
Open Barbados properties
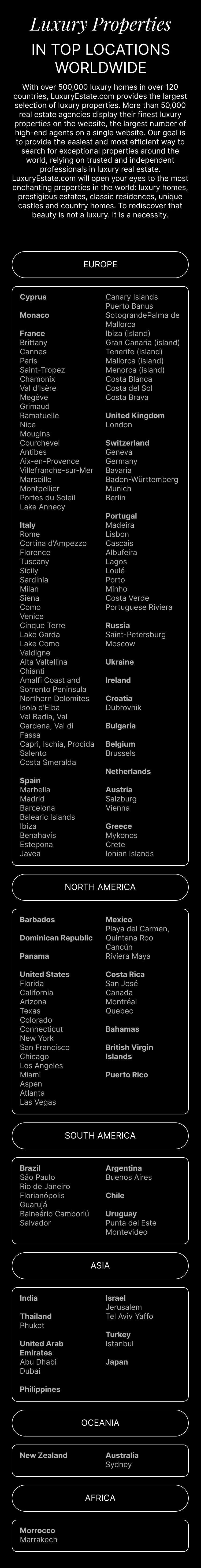[37, 920]
